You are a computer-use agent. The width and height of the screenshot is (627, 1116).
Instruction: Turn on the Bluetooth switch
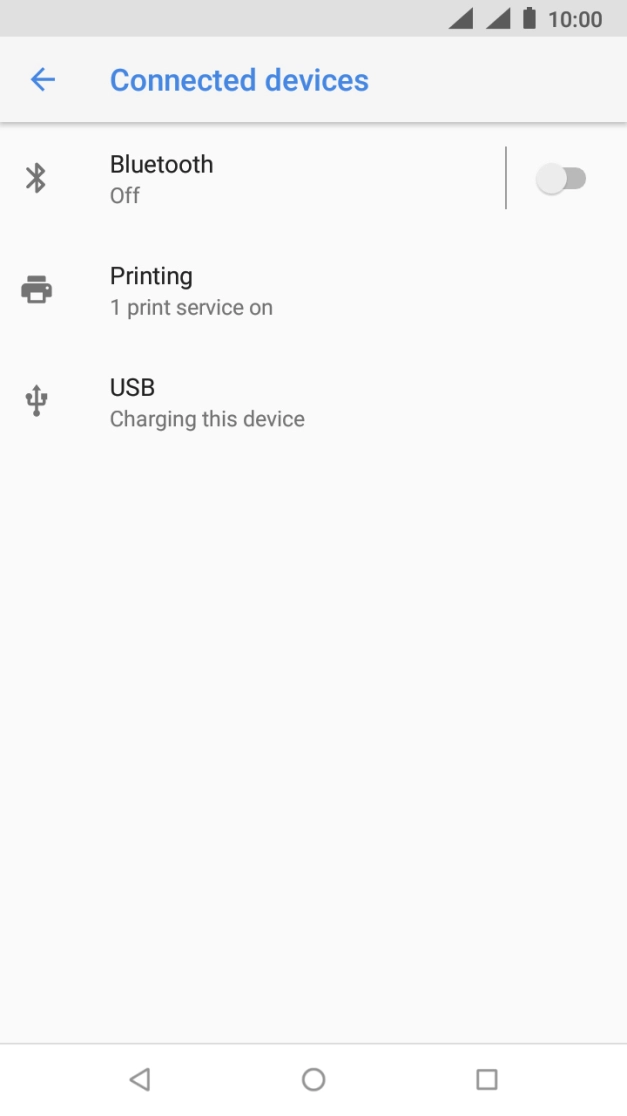[561, 179]
